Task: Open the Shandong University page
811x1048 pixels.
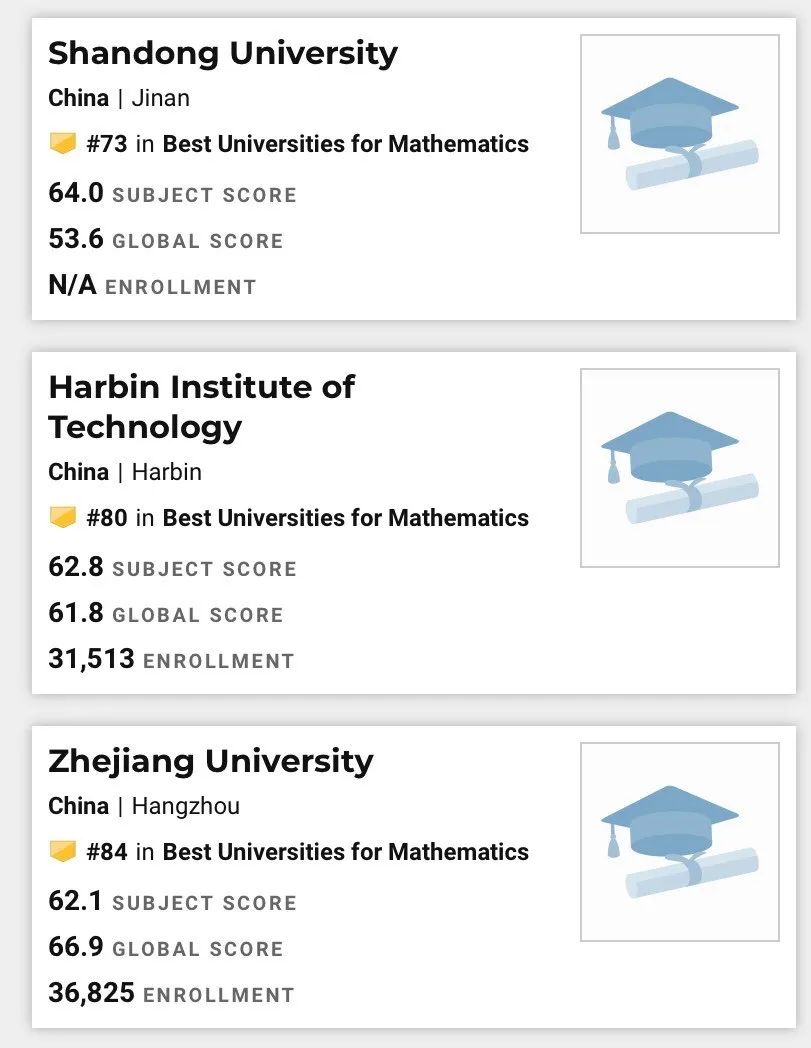Action: coord(222,52)
